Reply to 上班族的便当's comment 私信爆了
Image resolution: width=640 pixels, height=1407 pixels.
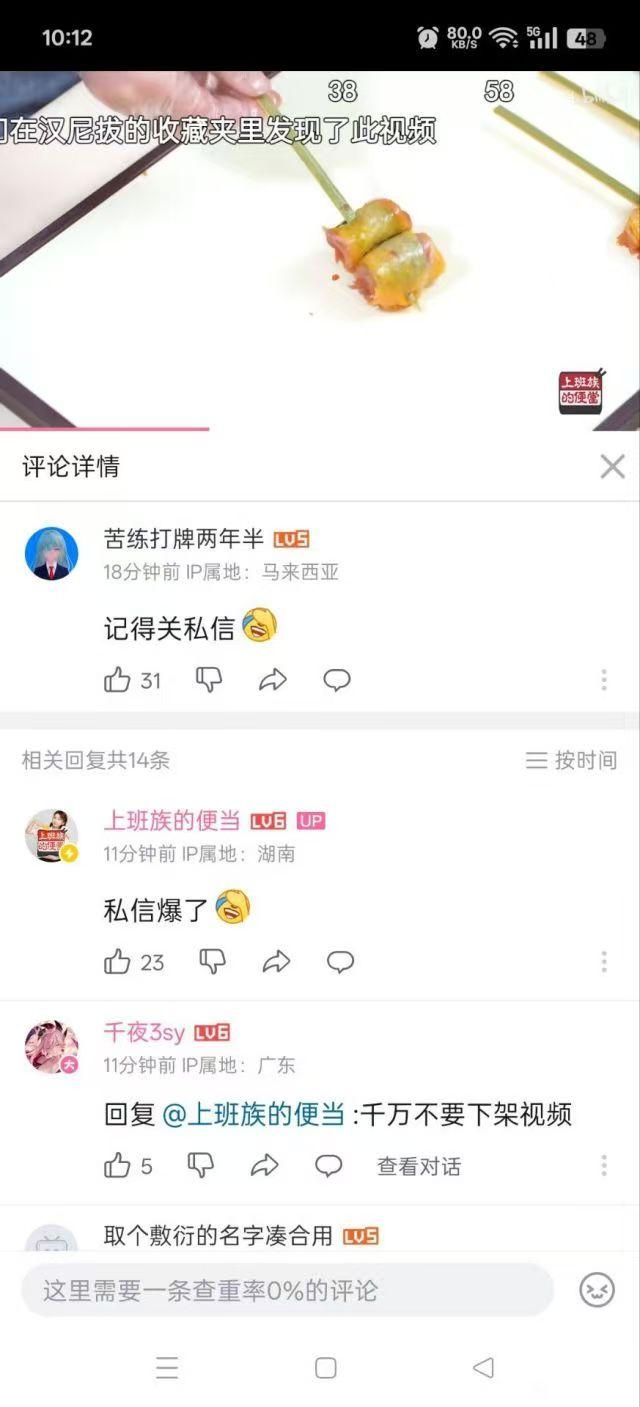click(x=341, y=962)
